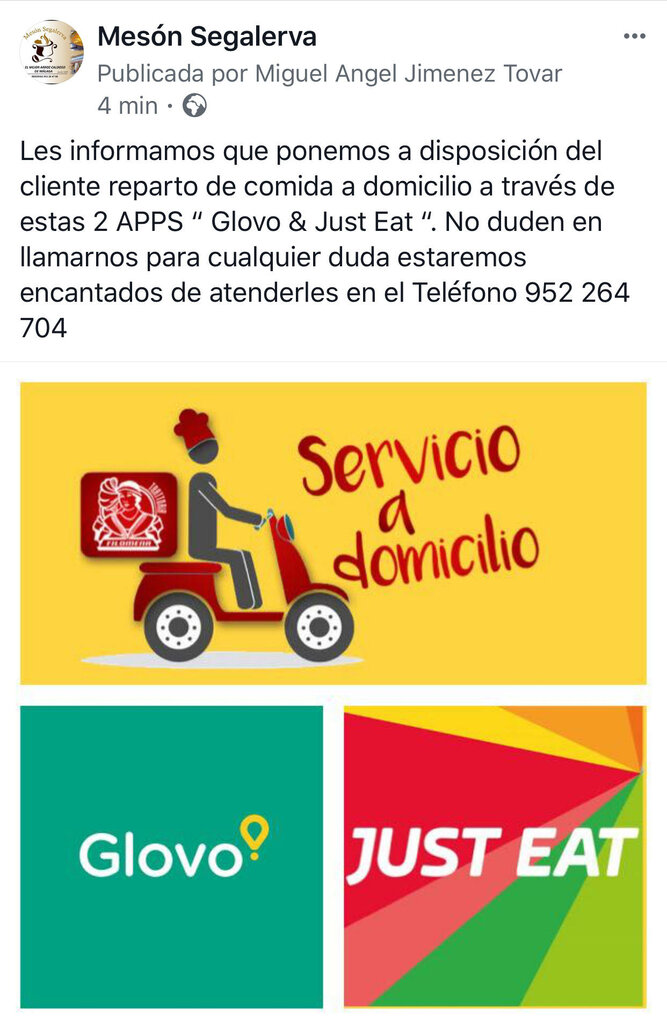The height and width of the screenshot is (1024, 667).
Task: View the Glovo image in the post
Action: tap(172, 856)
